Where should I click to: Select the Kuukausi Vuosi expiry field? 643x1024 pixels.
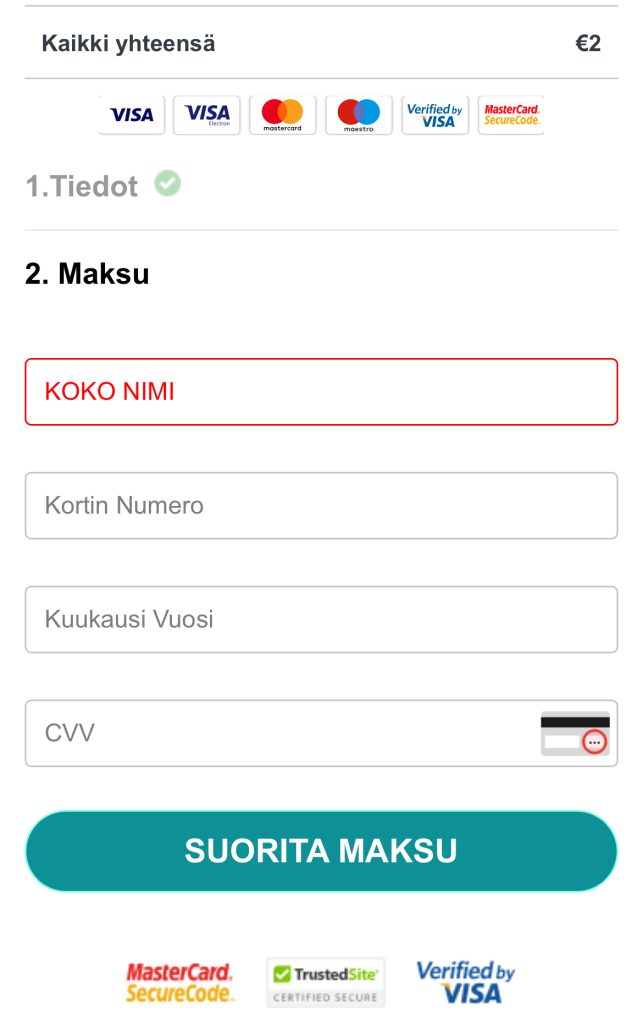click(x=321, y=620)
